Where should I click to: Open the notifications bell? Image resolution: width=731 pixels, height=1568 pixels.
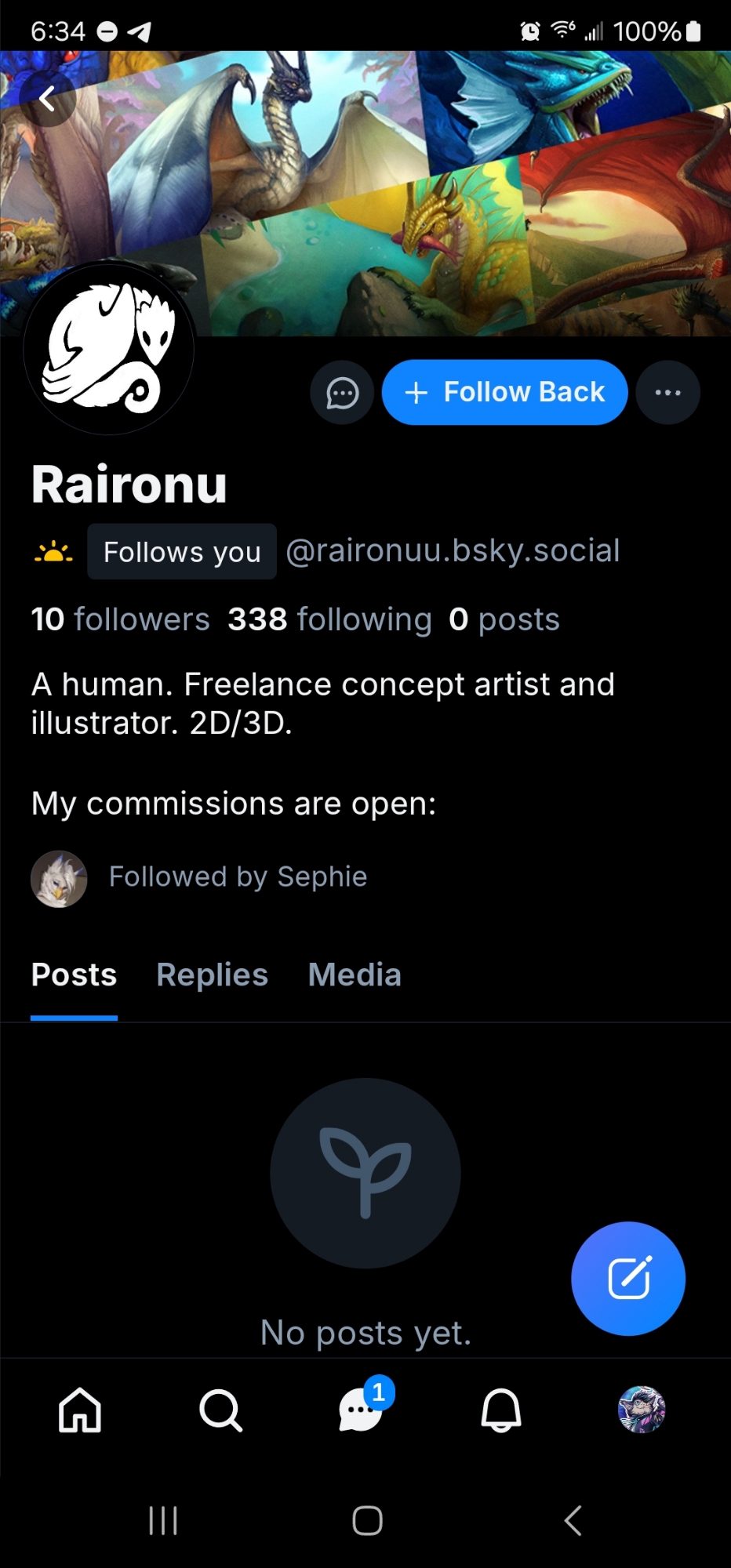tap(501, 1410)
